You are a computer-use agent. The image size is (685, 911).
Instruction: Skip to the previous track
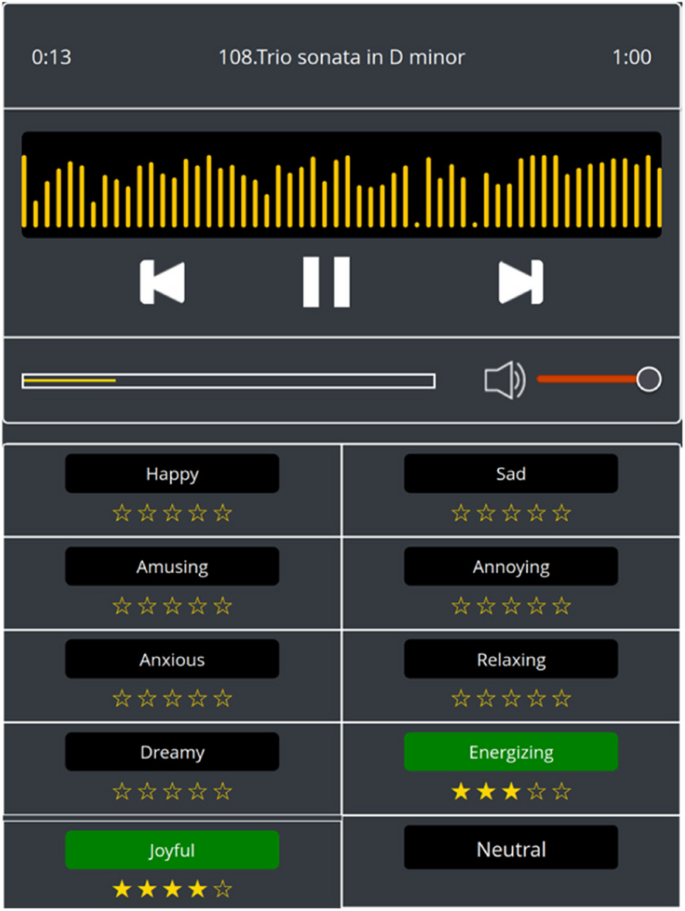pyautogui.click(x=162, y=282)
